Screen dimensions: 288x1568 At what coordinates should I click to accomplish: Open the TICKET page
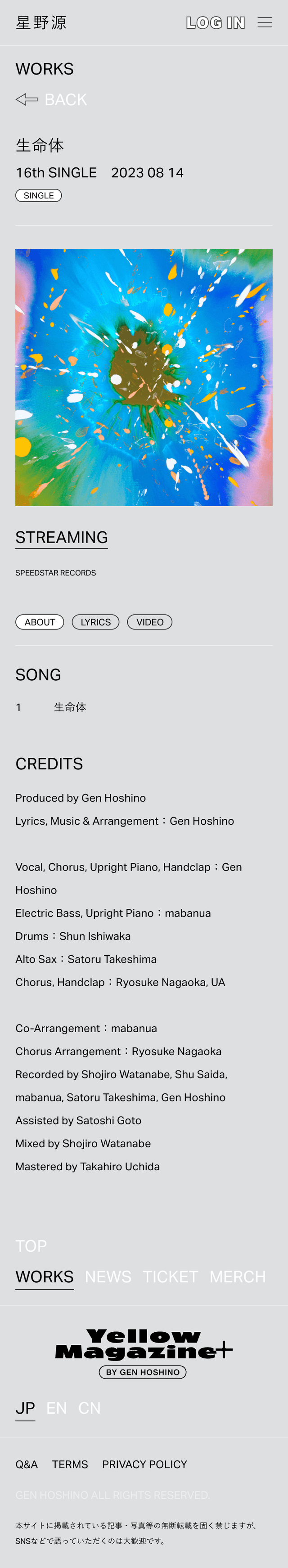point(171,1277)
